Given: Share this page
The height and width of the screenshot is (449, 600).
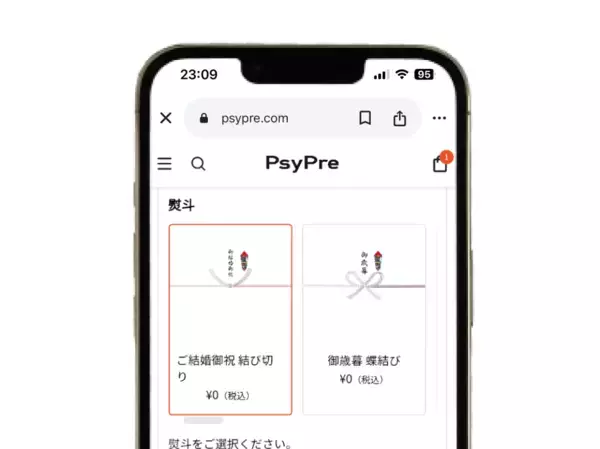Looking at the screenshot, I should coord(400,118).
